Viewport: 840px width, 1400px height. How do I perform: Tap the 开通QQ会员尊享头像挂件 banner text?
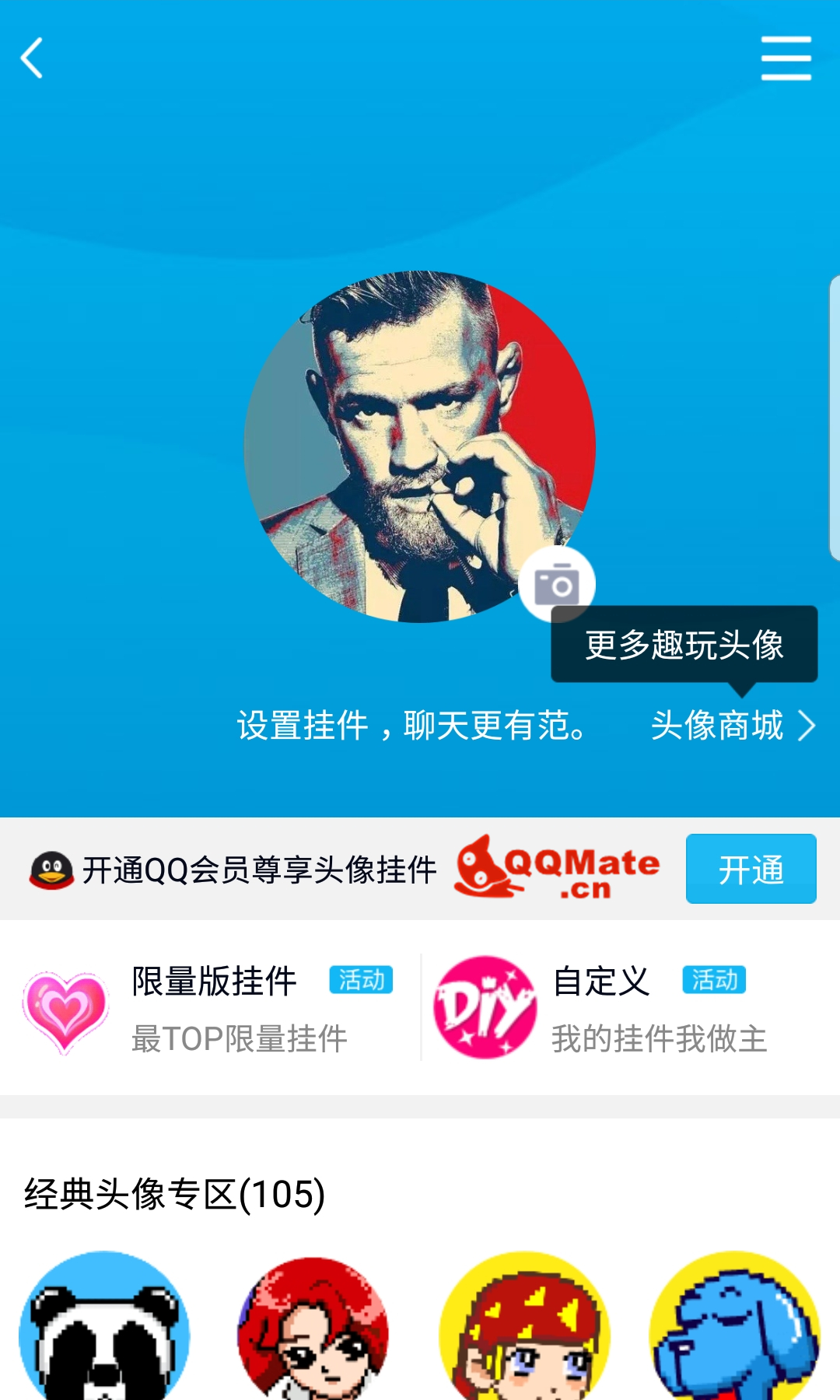257,868
